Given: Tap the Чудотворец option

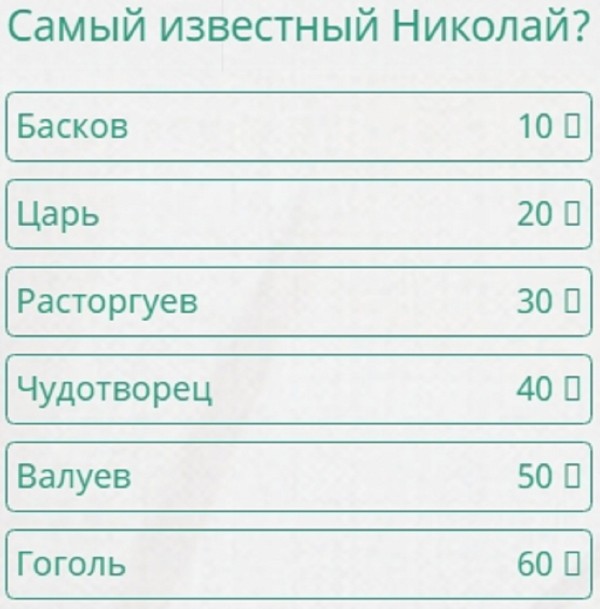Looking at the screenshot, I should tap(298, 389).
